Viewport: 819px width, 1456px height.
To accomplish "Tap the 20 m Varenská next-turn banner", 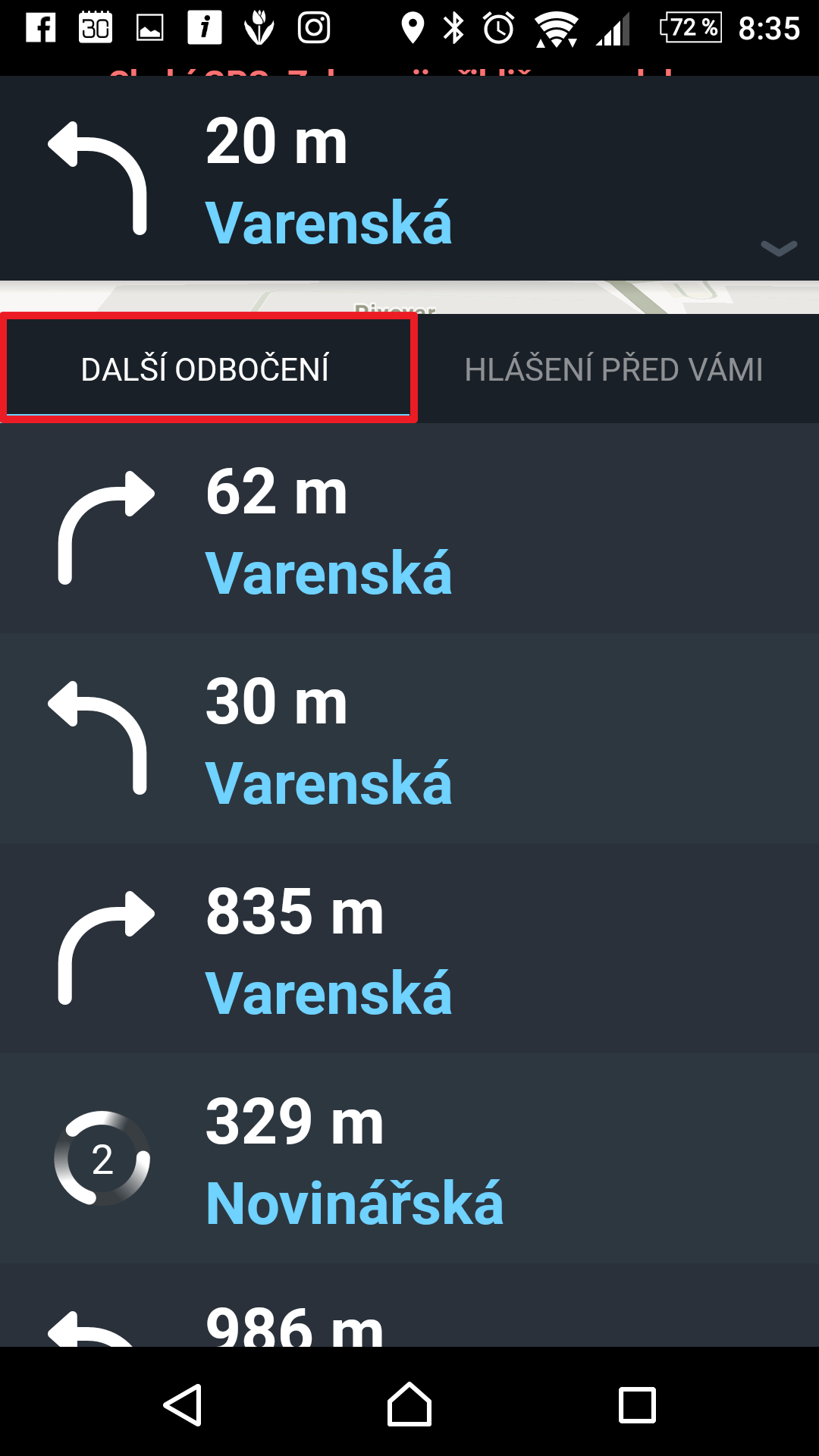I will (409, 178).
